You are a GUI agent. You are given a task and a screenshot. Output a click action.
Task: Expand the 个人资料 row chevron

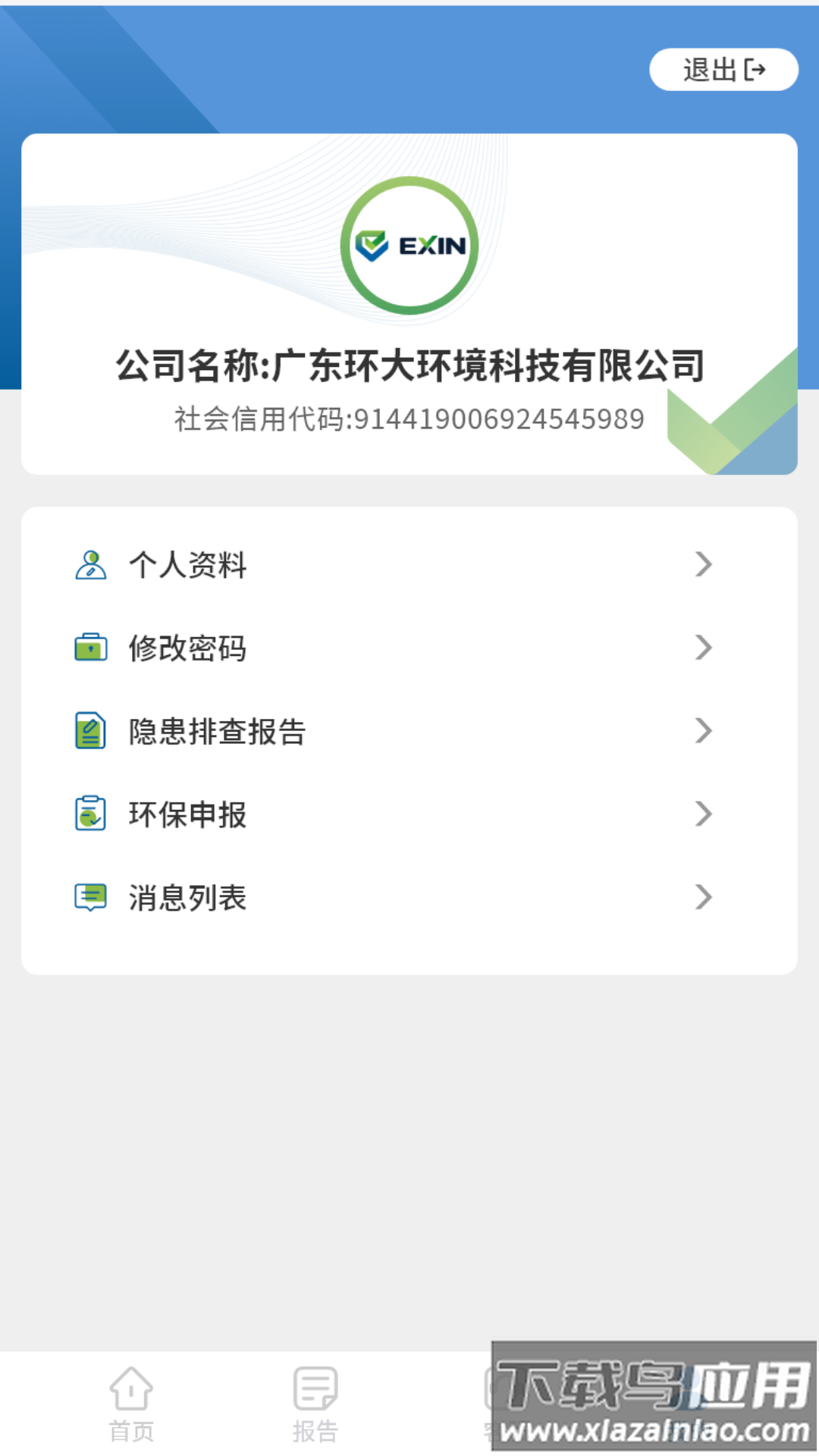704,564
